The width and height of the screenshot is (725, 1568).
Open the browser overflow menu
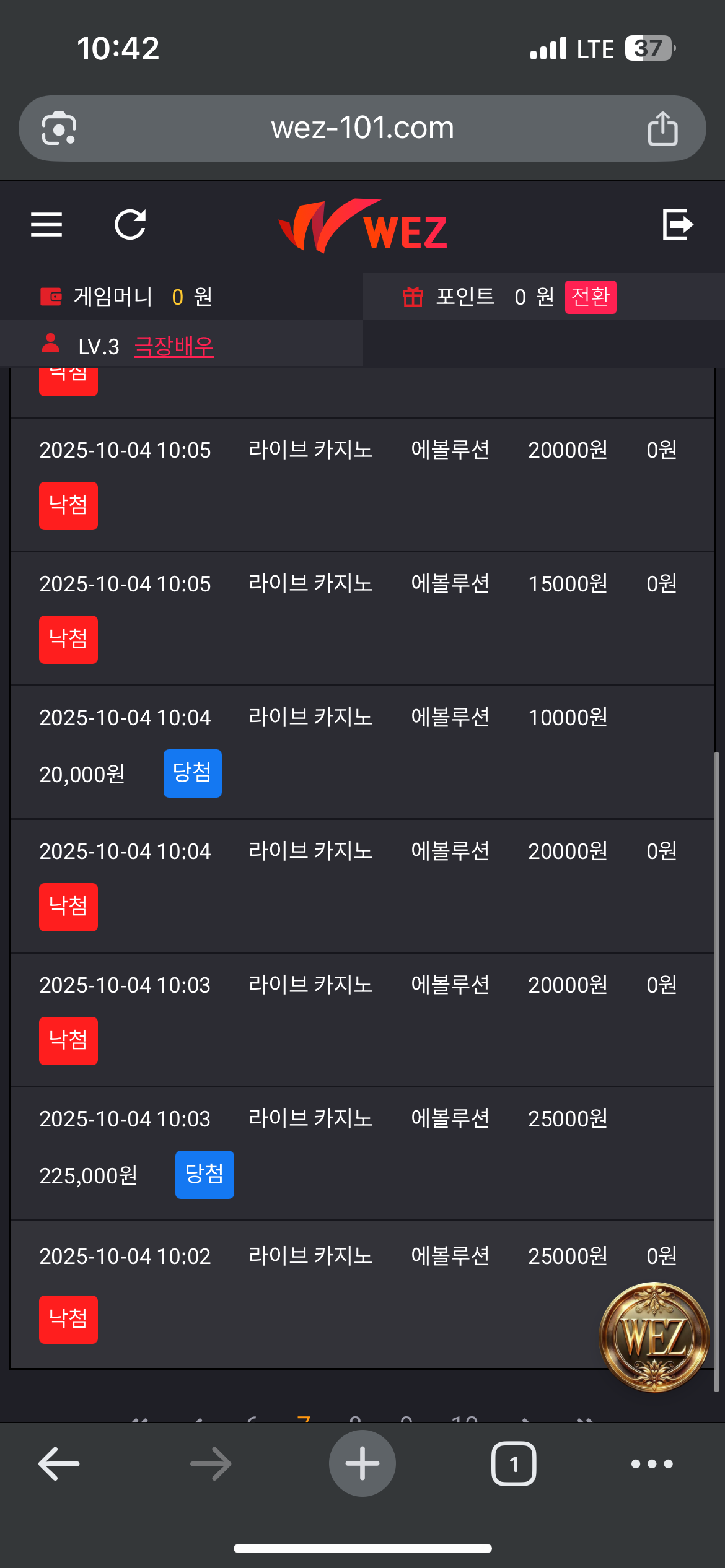coord(651,1464)
